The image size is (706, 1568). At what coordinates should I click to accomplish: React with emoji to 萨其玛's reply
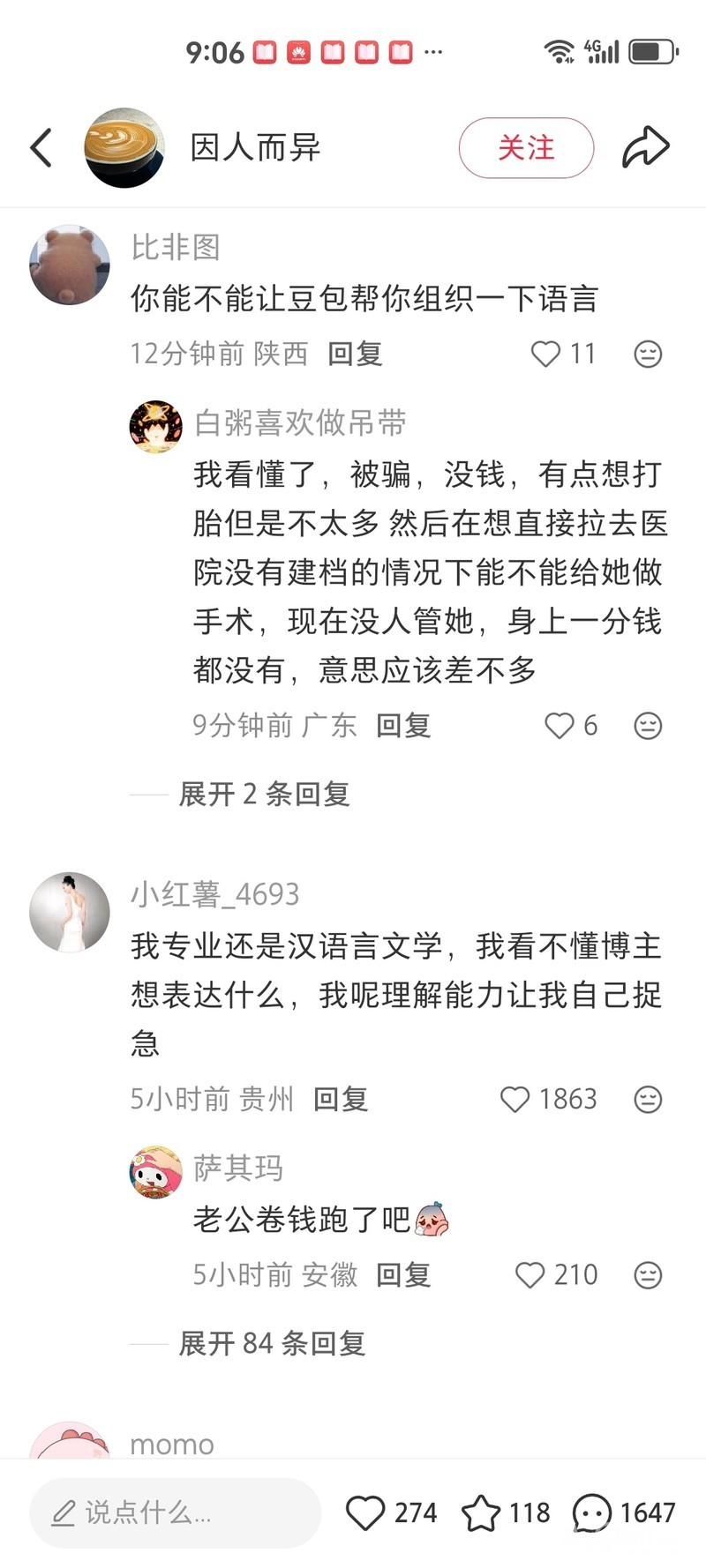click(648, 1274)
